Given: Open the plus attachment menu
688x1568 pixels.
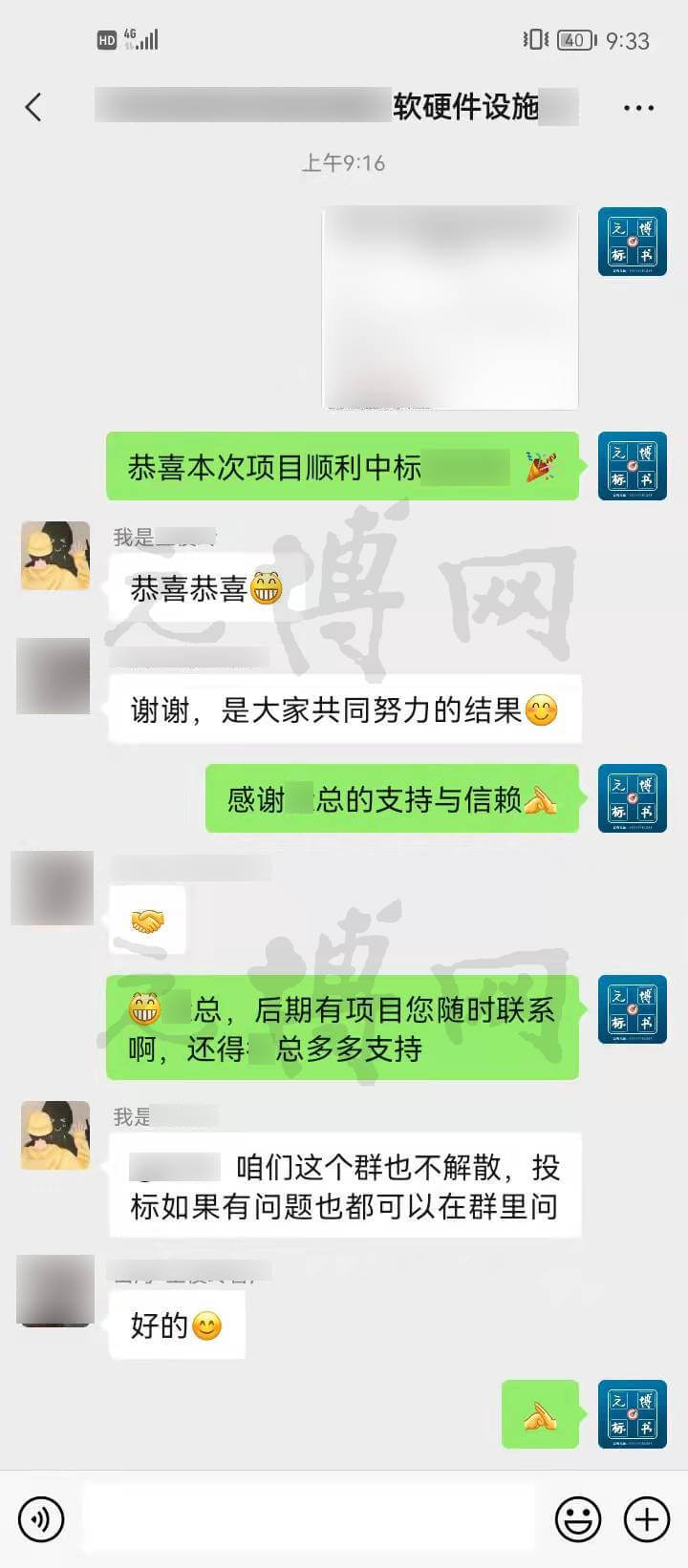Looking at the screenshot, I should [647, 1518].
